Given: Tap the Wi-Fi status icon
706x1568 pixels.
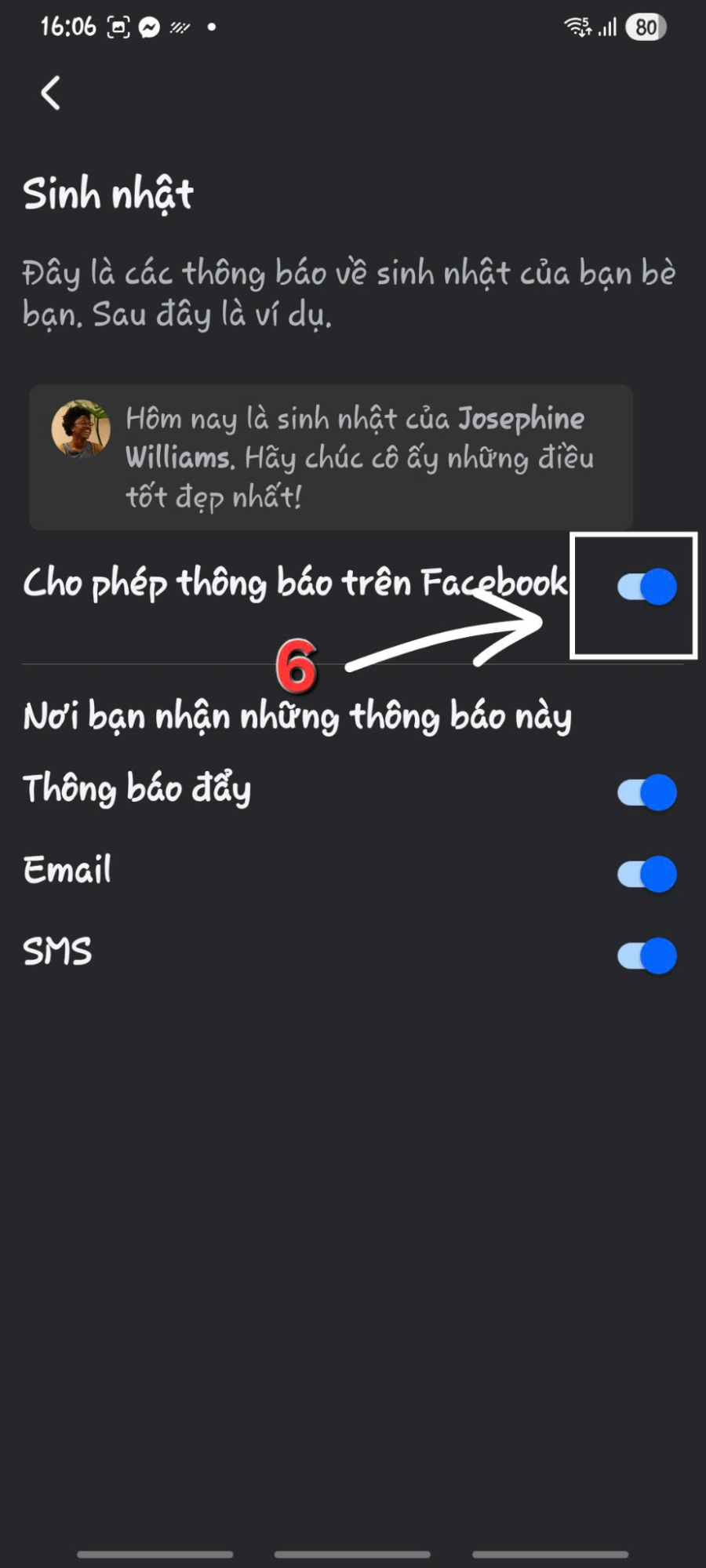Looking at the screenshot, I should click(577, 26).
